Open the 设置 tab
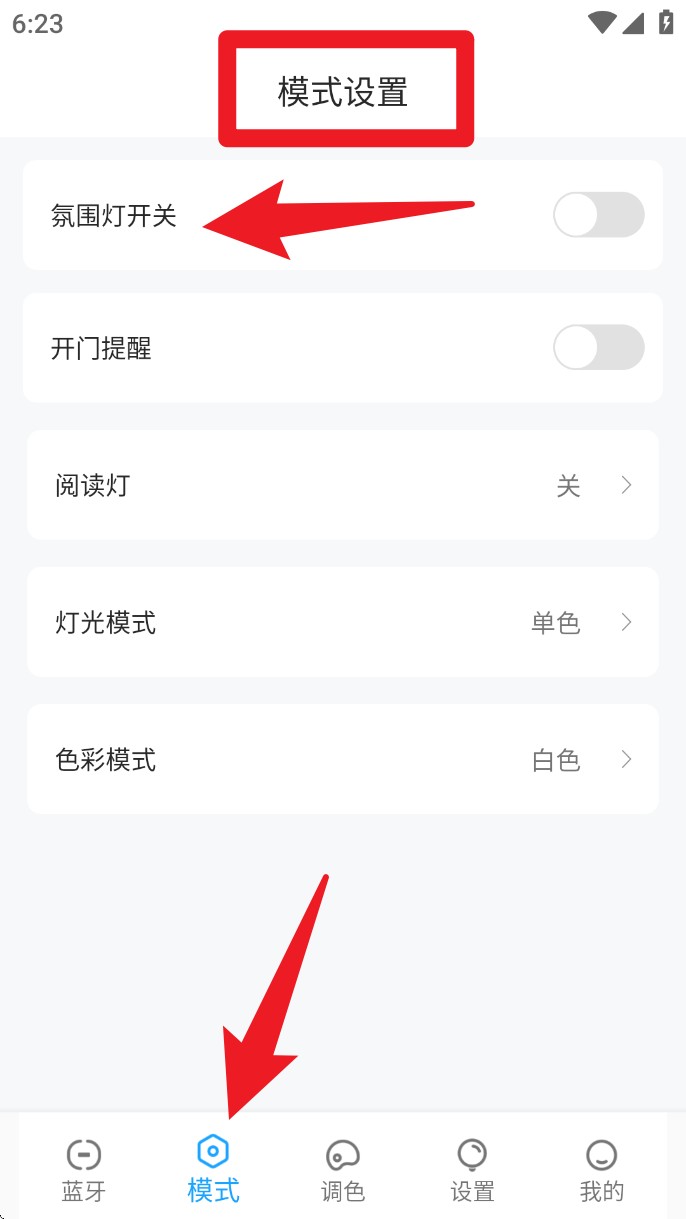The height and width of the screenshot is (1219, 686). pos(472,1170)
